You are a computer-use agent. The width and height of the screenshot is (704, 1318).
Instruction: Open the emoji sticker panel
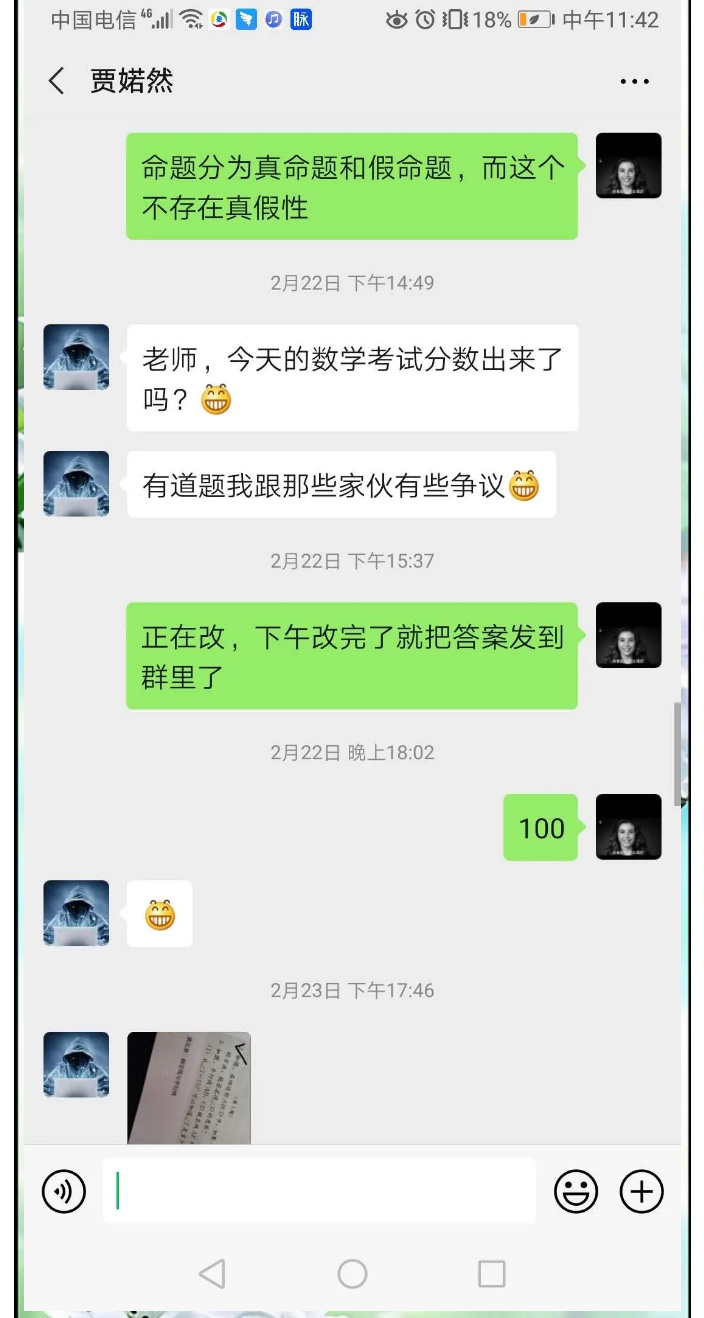tap(576, 1191)
